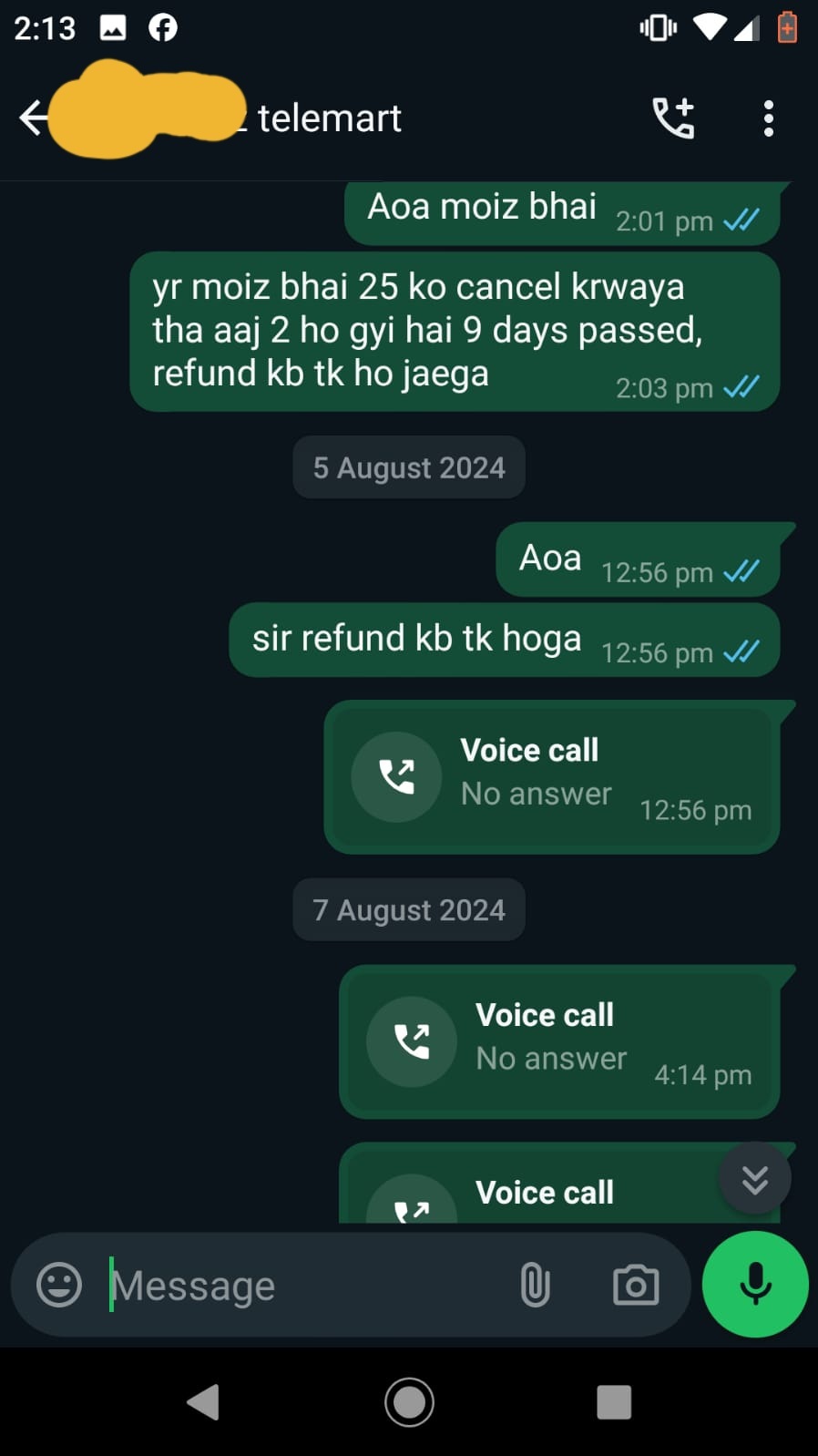818x1456 pixels.
Task: Tap the system home button
Action: click(409, 1401)
